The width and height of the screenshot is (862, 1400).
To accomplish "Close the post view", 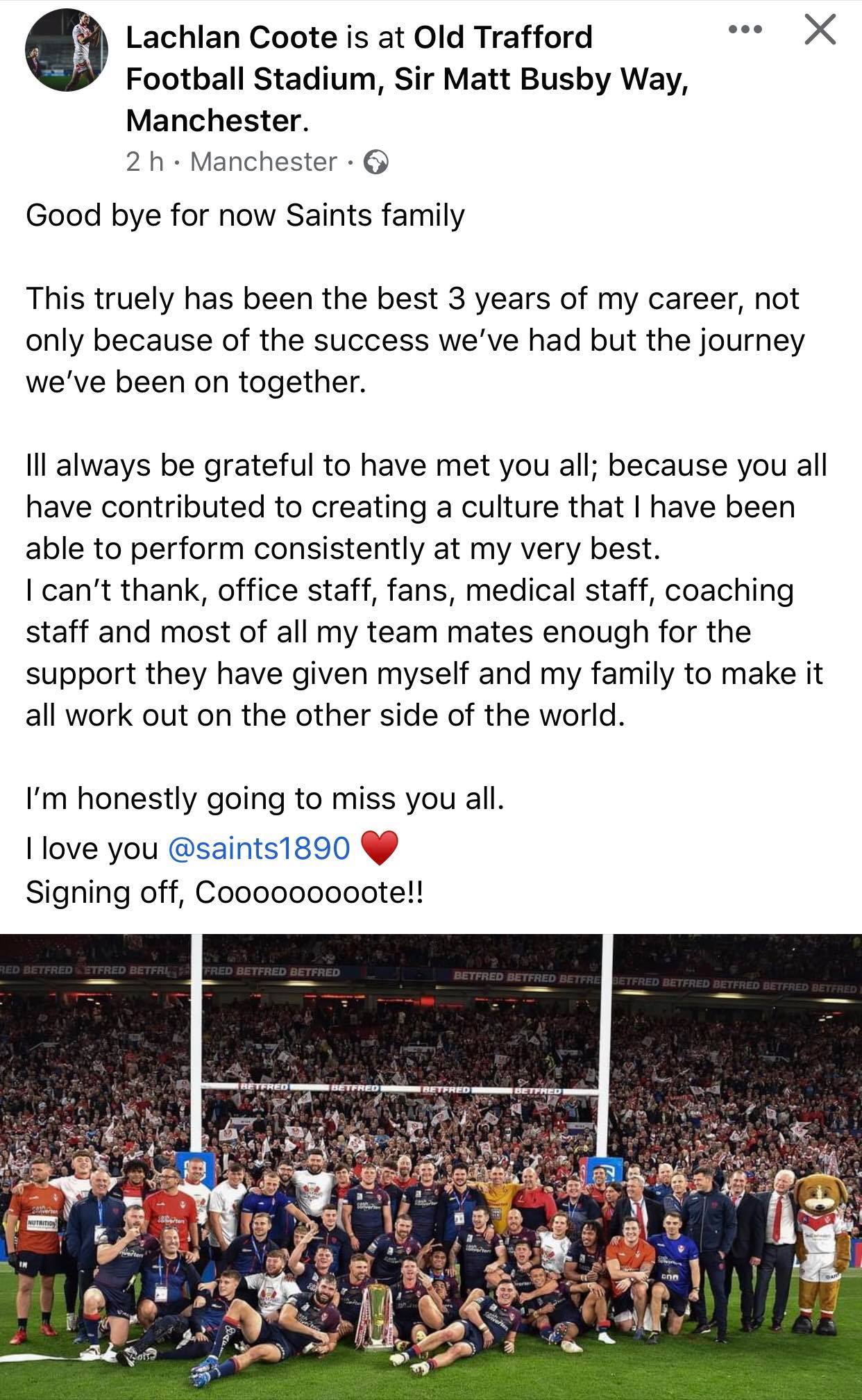I will [820, 30].
